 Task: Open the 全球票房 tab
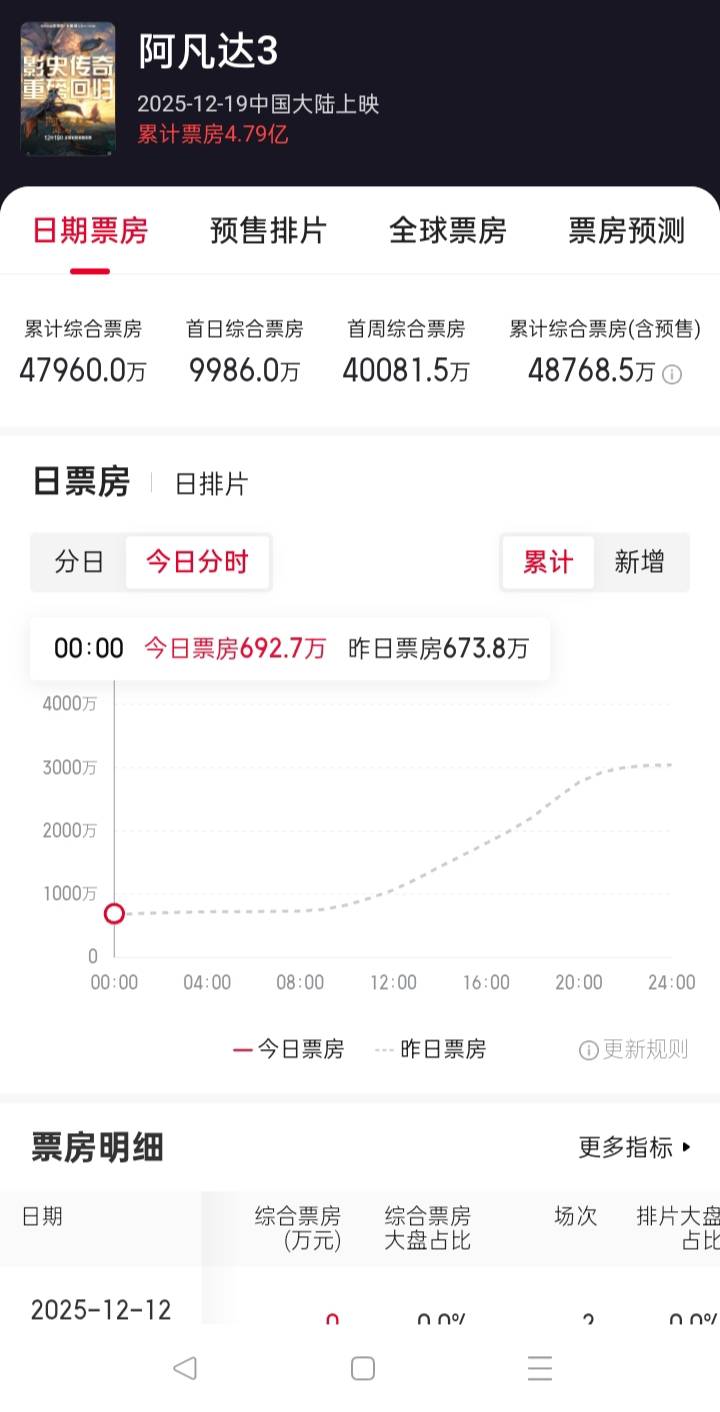tap(447, 231)
